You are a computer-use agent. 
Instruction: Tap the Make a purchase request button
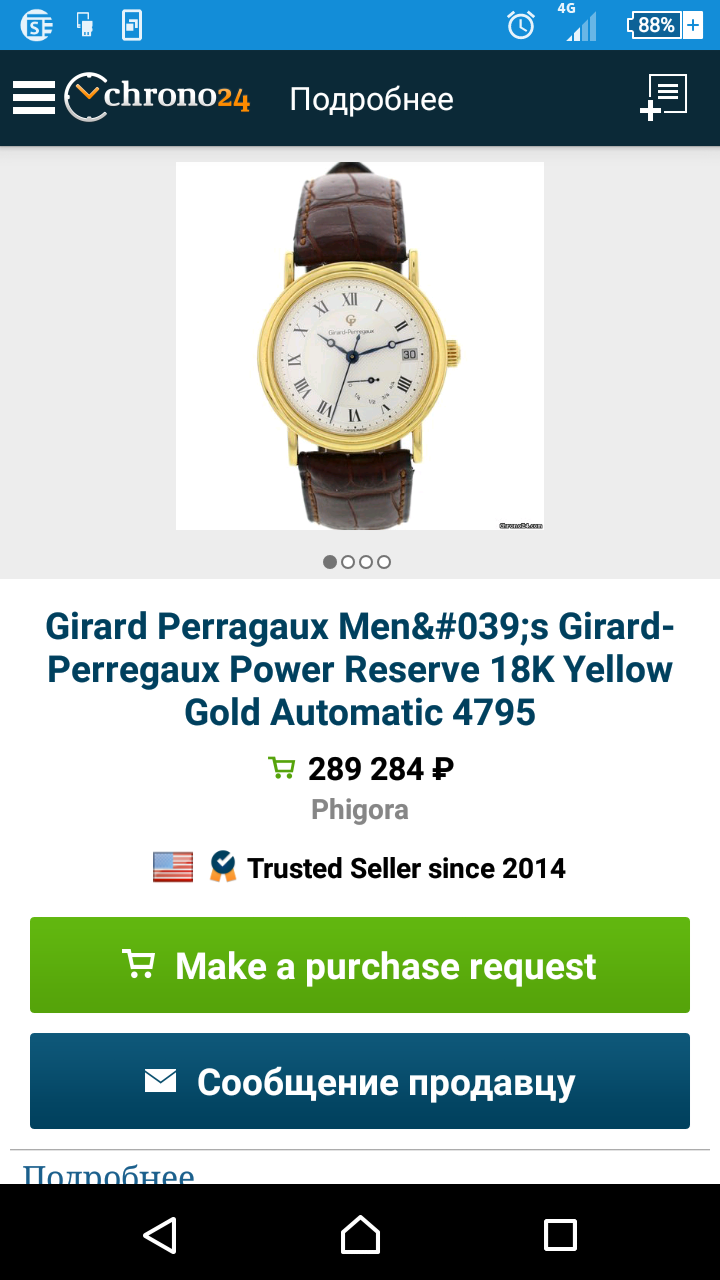(x=360, y=965)
